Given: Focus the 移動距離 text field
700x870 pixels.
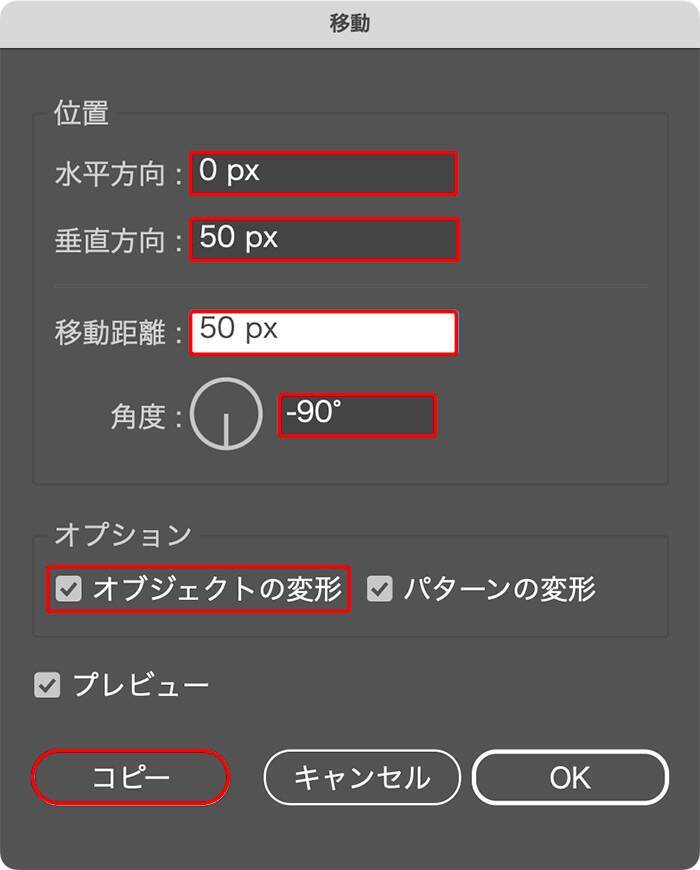Looking at the screenshot, I should pos(323,332).
